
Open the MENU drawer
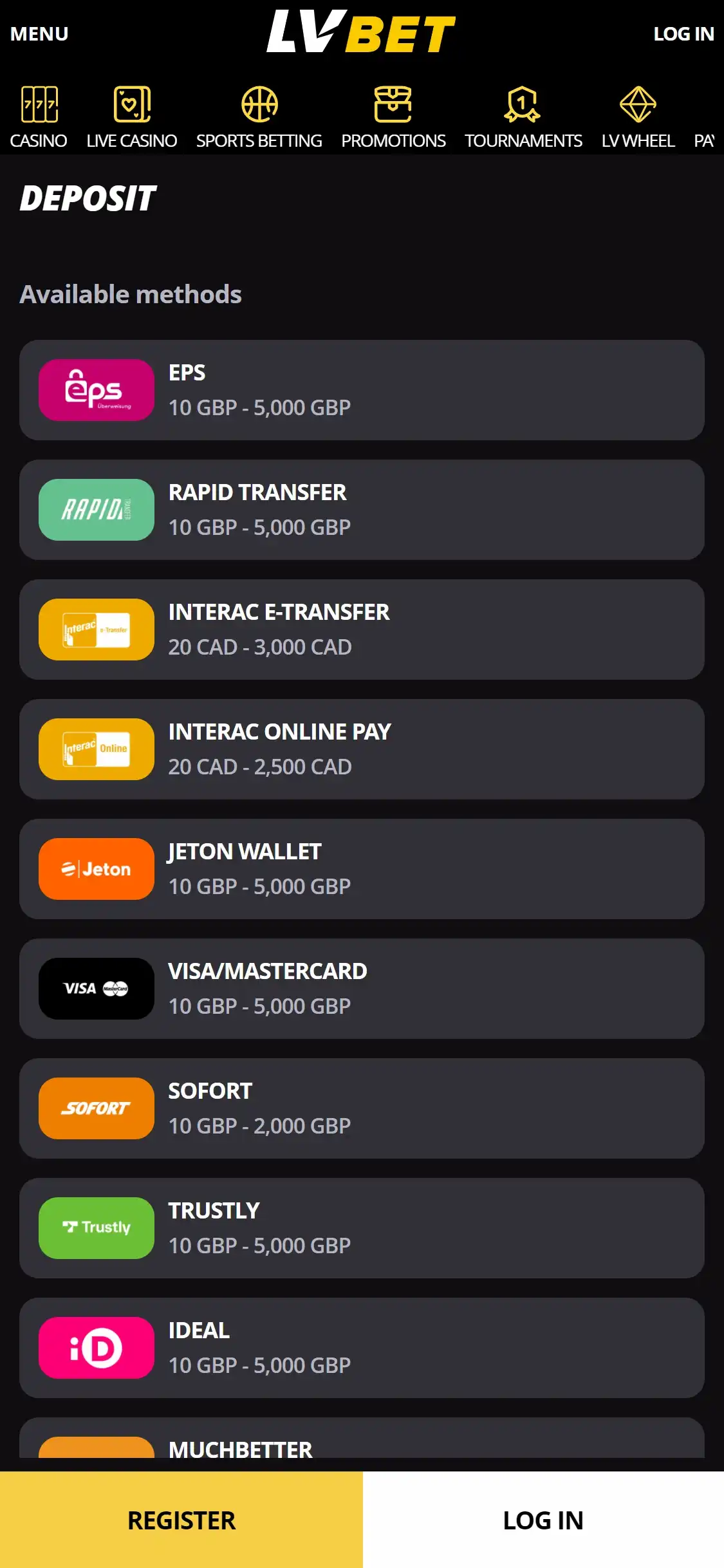click(39, 33)
